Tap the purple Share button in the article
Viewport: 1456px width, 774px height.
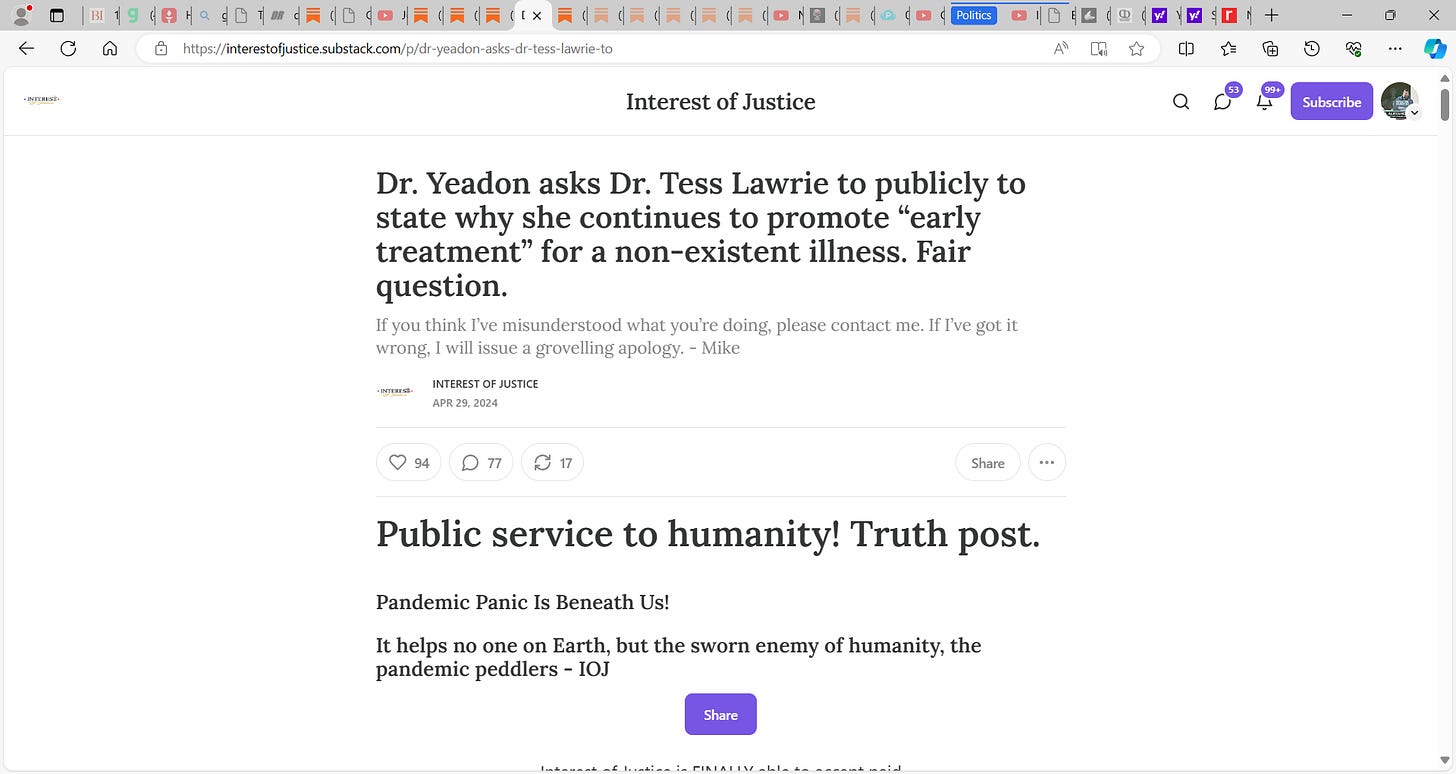tap(720, 715)
